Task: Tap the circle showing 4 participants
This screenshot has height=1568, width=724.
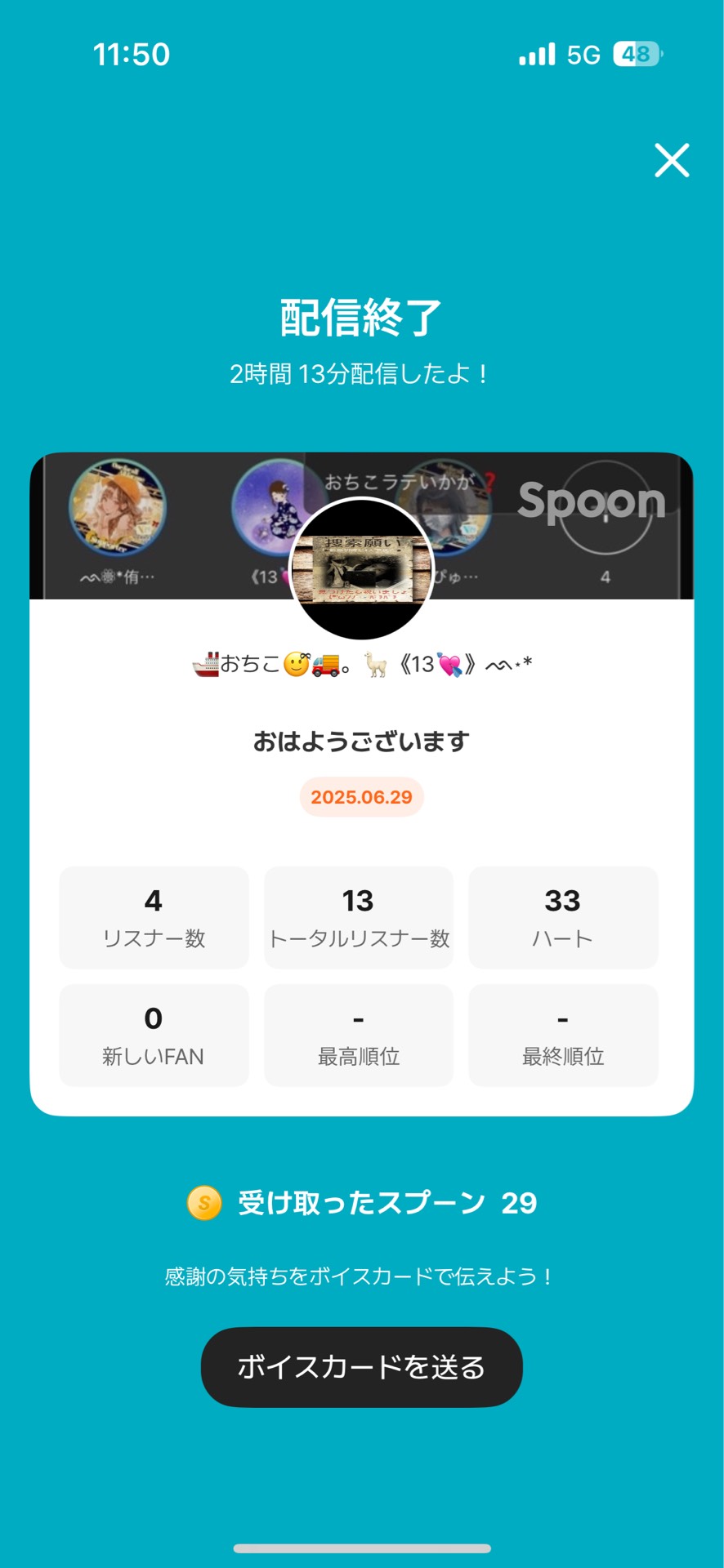Action: point(605,514)
